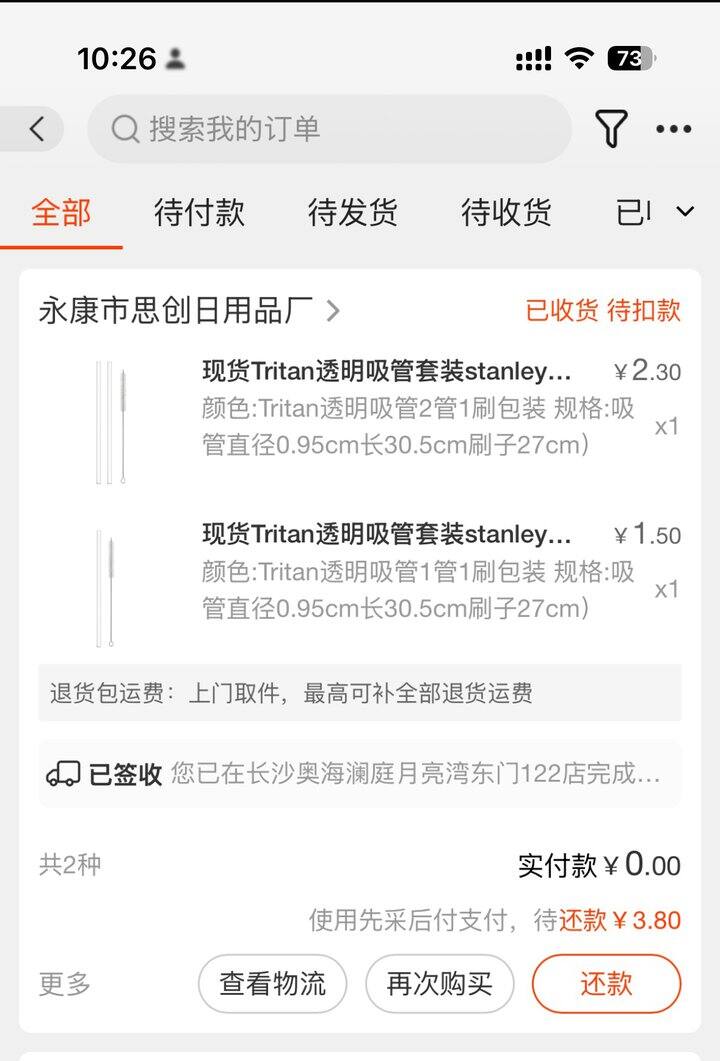
Task: Switch to the 待收货 tab
Action: pyautogui.click(x=503, y=211)
